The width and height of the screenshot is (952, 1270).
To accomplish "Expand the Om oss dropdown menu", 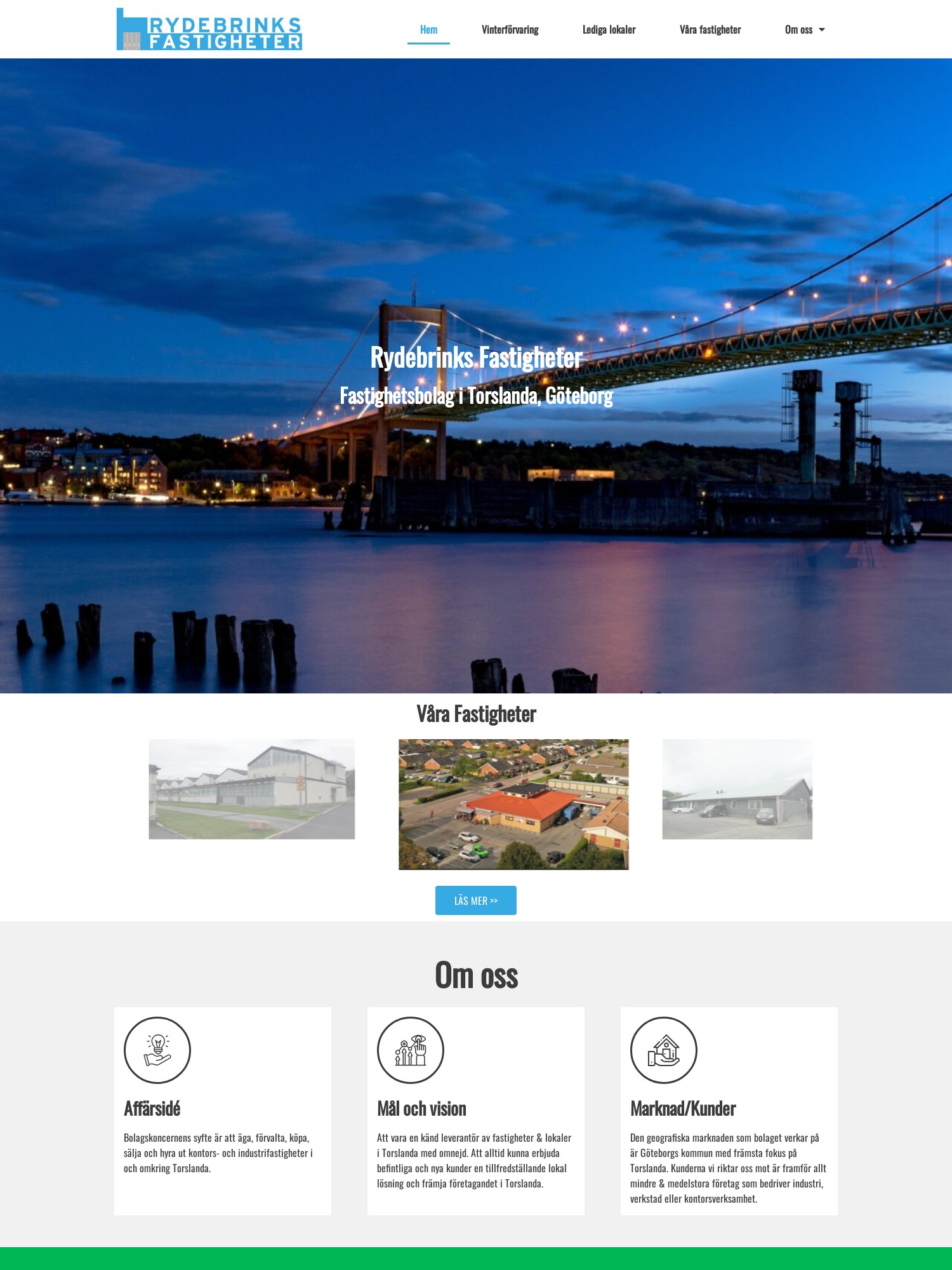I will click(804, 30).
